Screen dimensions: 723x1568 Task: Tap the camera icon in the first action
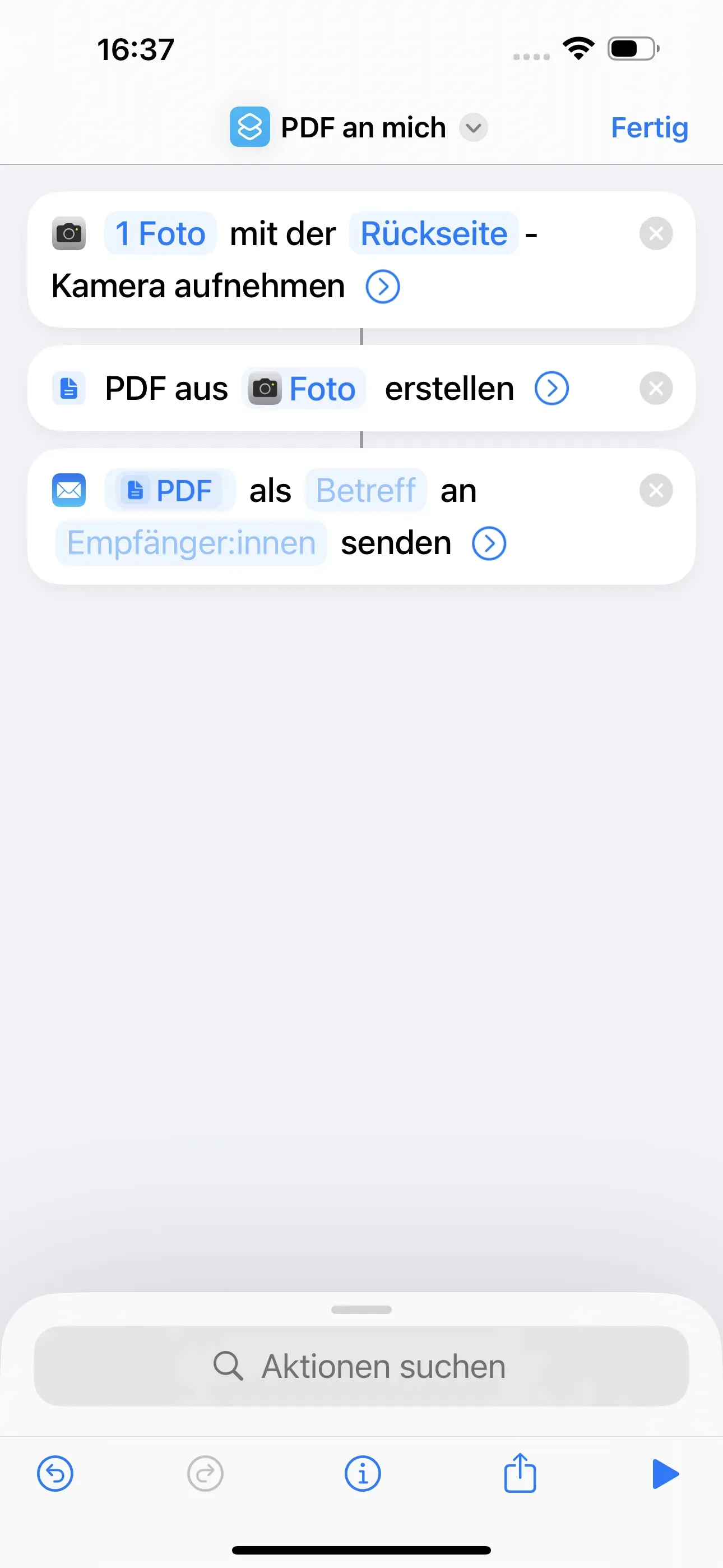tap(68, 233)
